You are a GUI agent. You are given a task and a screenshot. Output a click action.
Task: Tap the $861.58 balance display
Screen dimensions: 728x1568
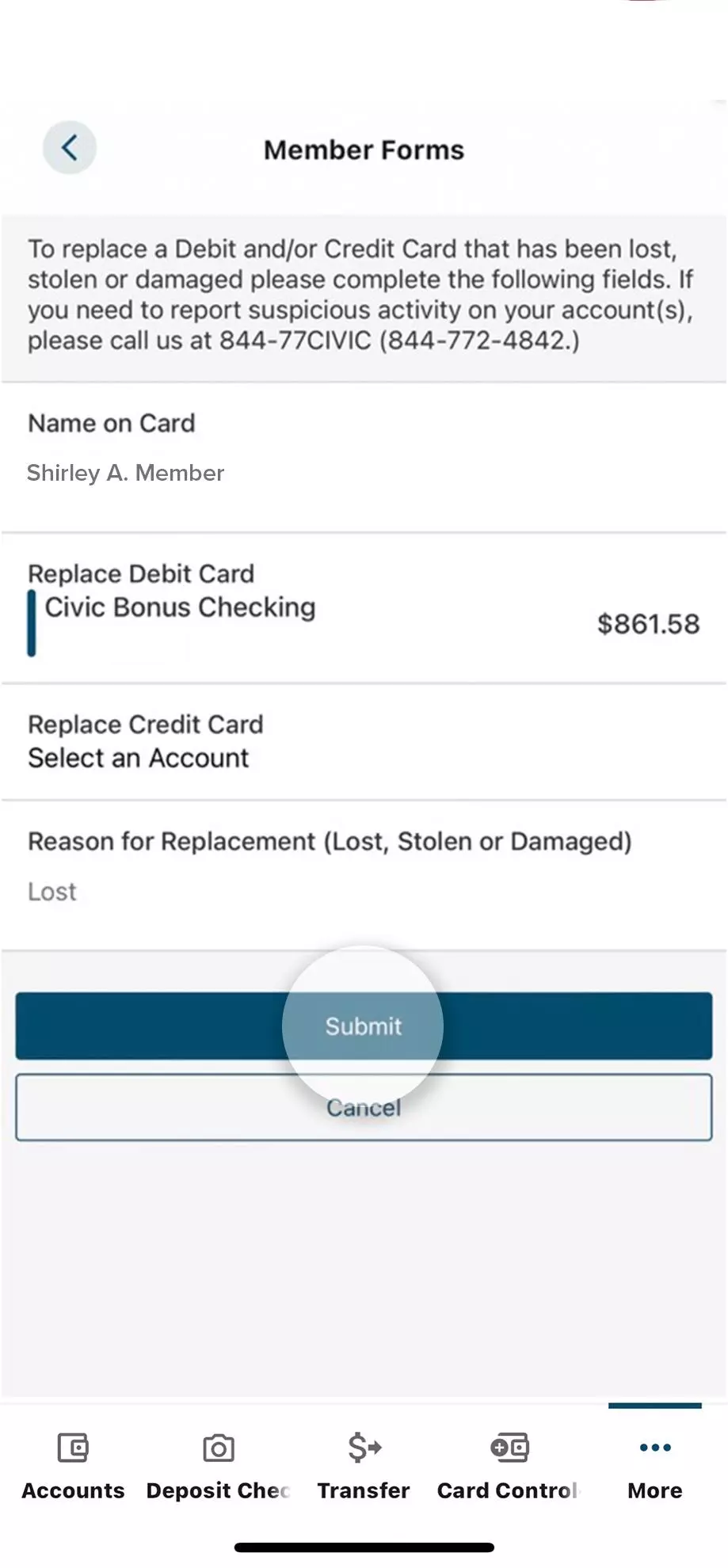[x=647, y=624]
